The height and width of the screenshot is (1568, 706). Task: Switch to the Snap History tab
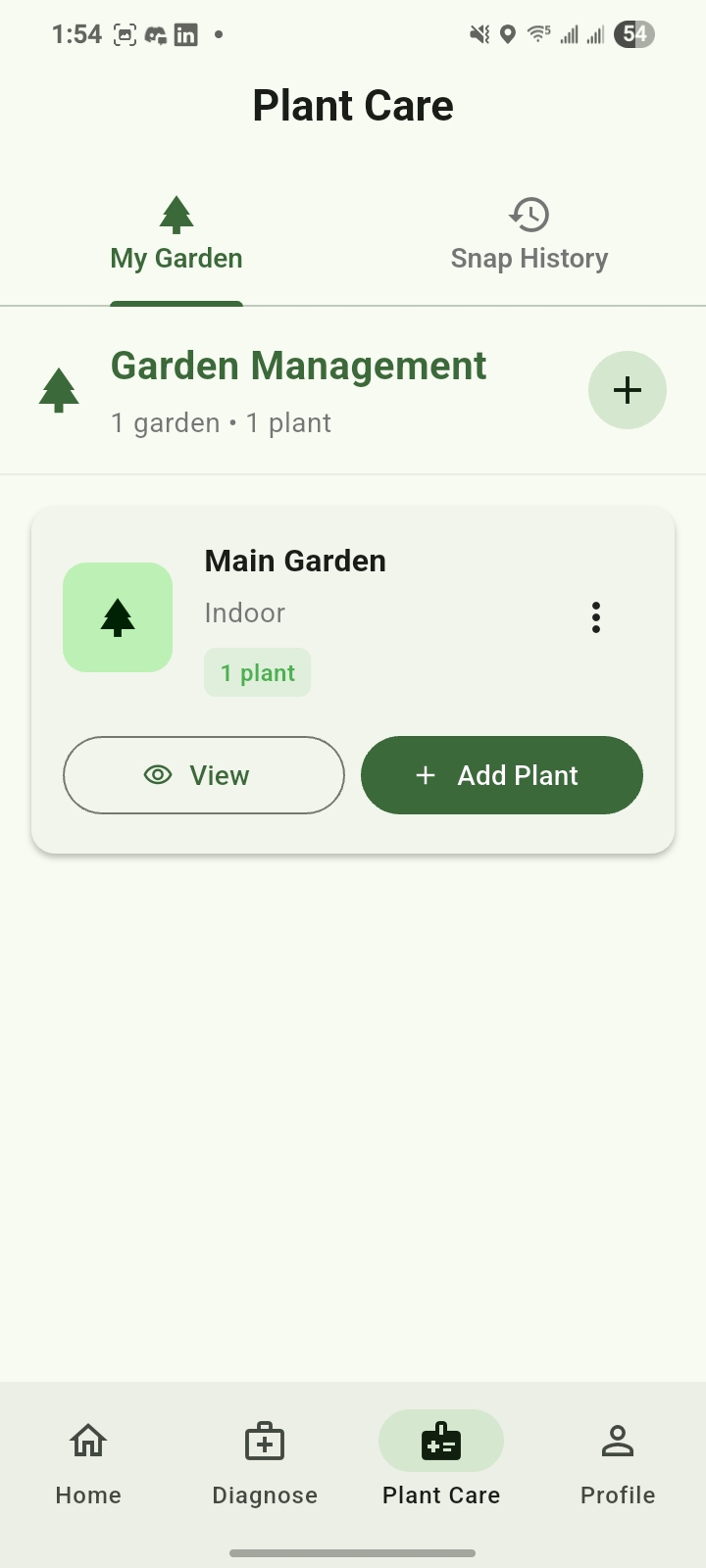[529, 257]
